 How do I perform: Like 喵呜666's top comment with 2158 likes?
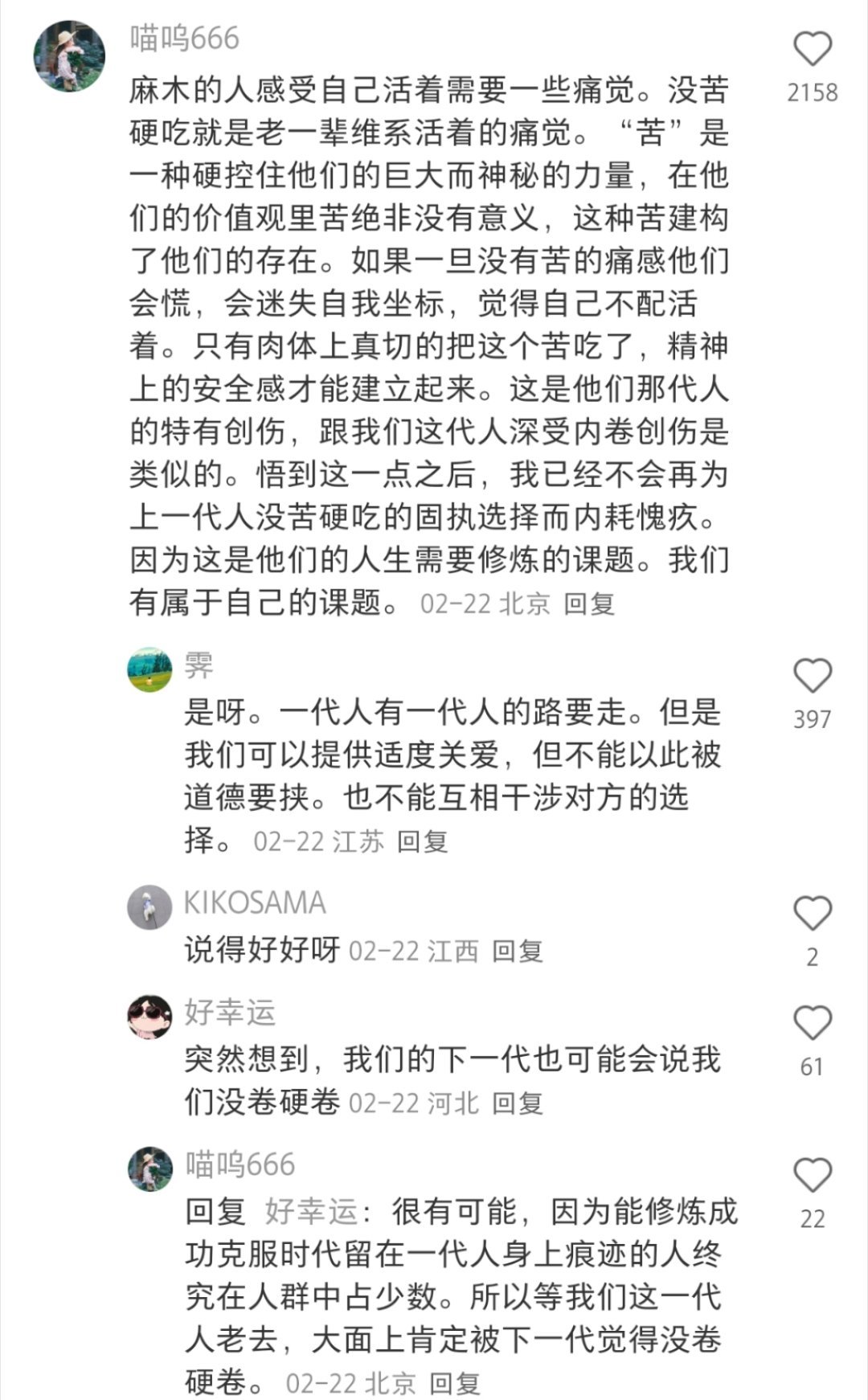point(812,50)
